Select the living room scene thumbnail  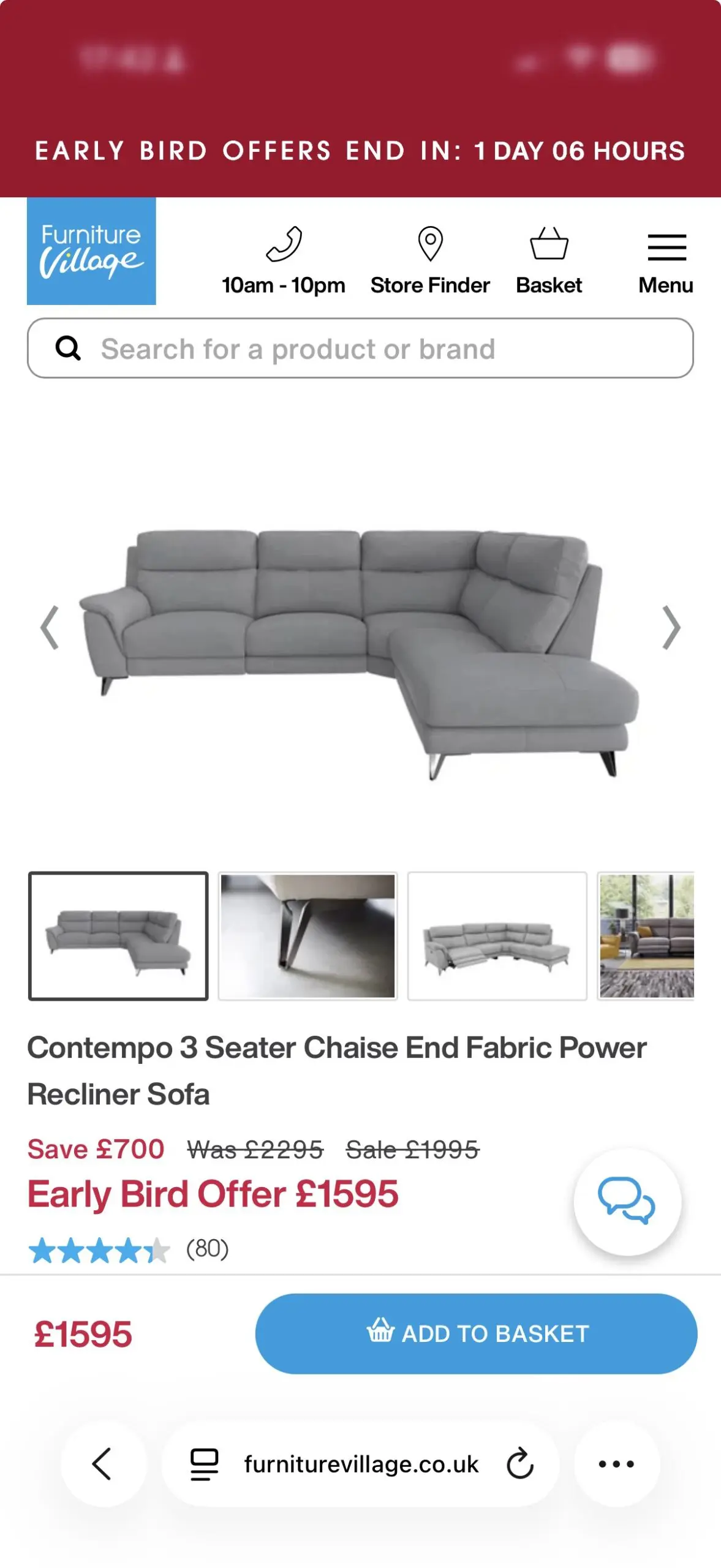[x=646, y=935]
